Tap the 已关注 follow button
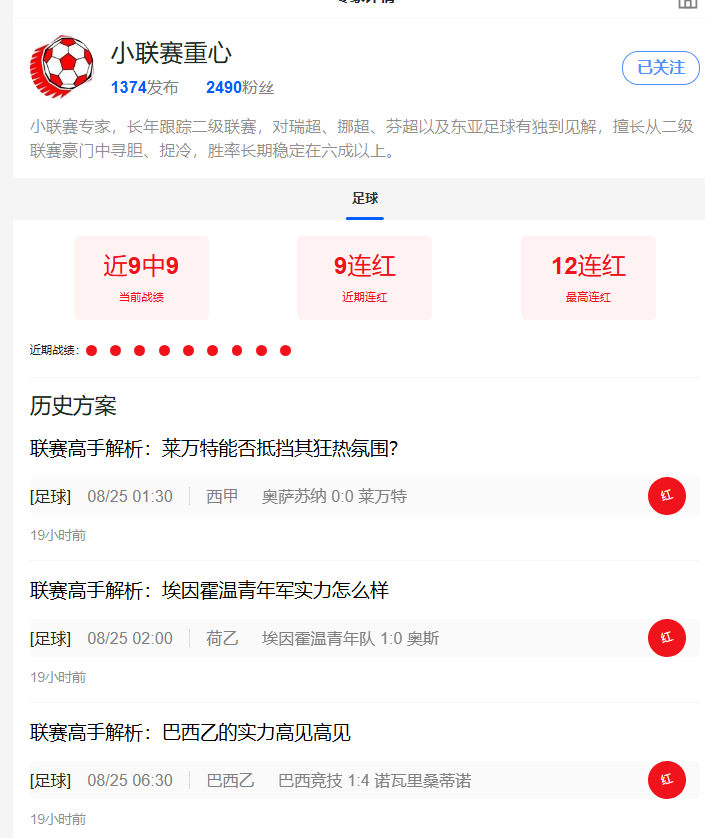 click(x=661, y=68)
